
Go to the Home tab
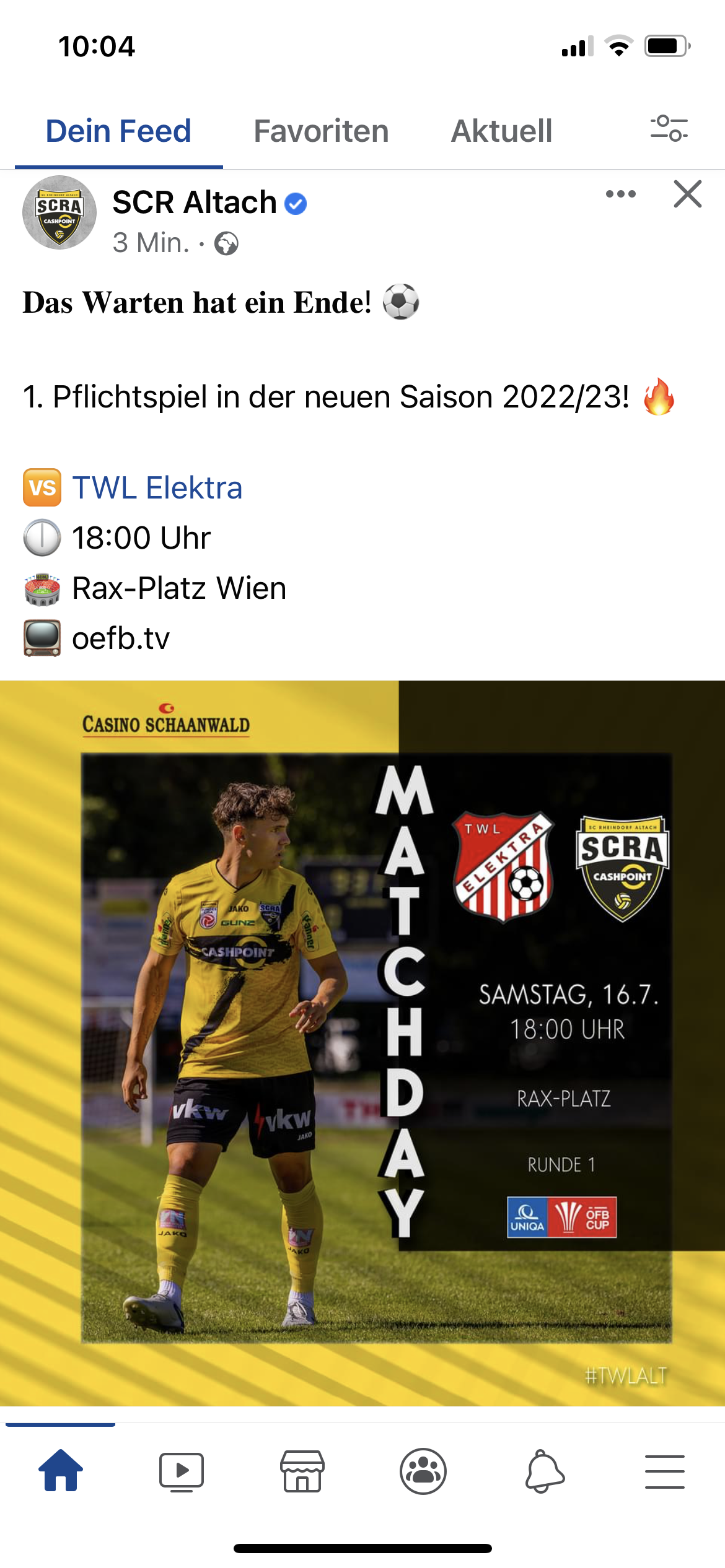click(61, 1470)
